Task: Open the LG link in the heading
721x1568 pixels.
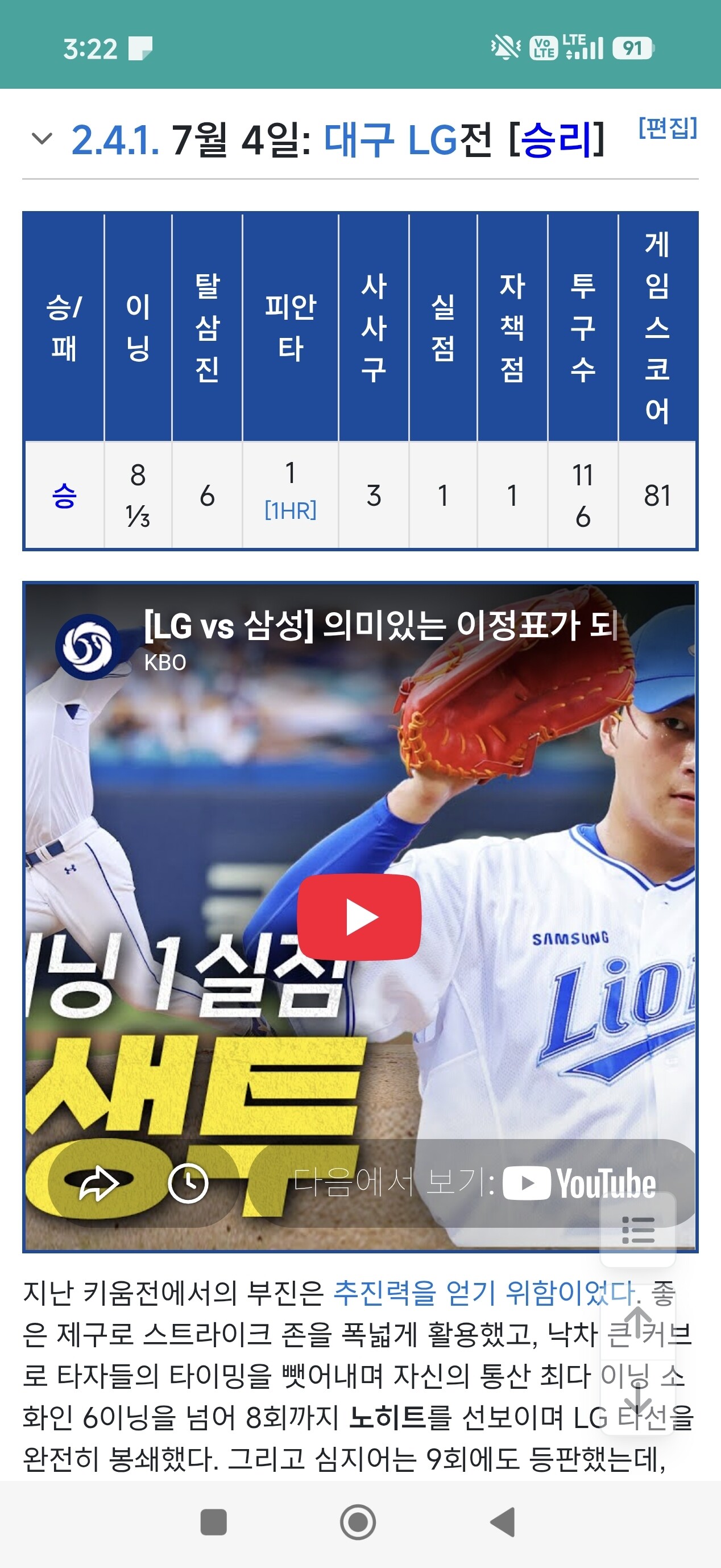Action: [x=432, y=139]
